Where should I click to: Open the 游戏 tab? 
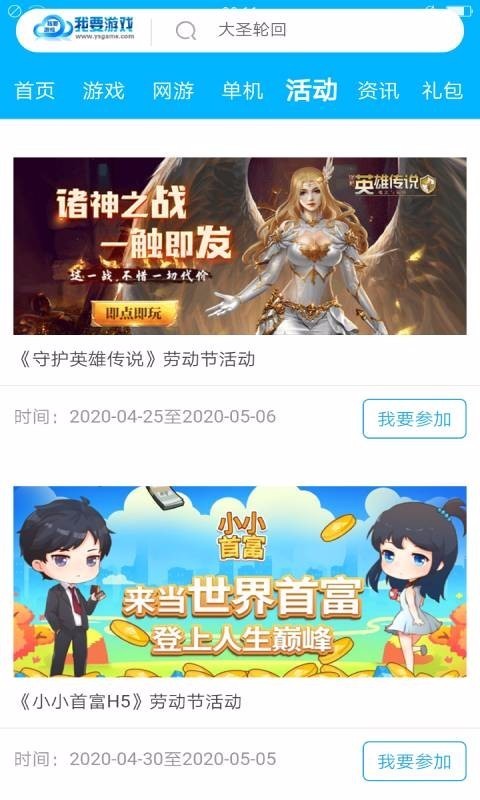pyautogui.click(x=104, y=91)
